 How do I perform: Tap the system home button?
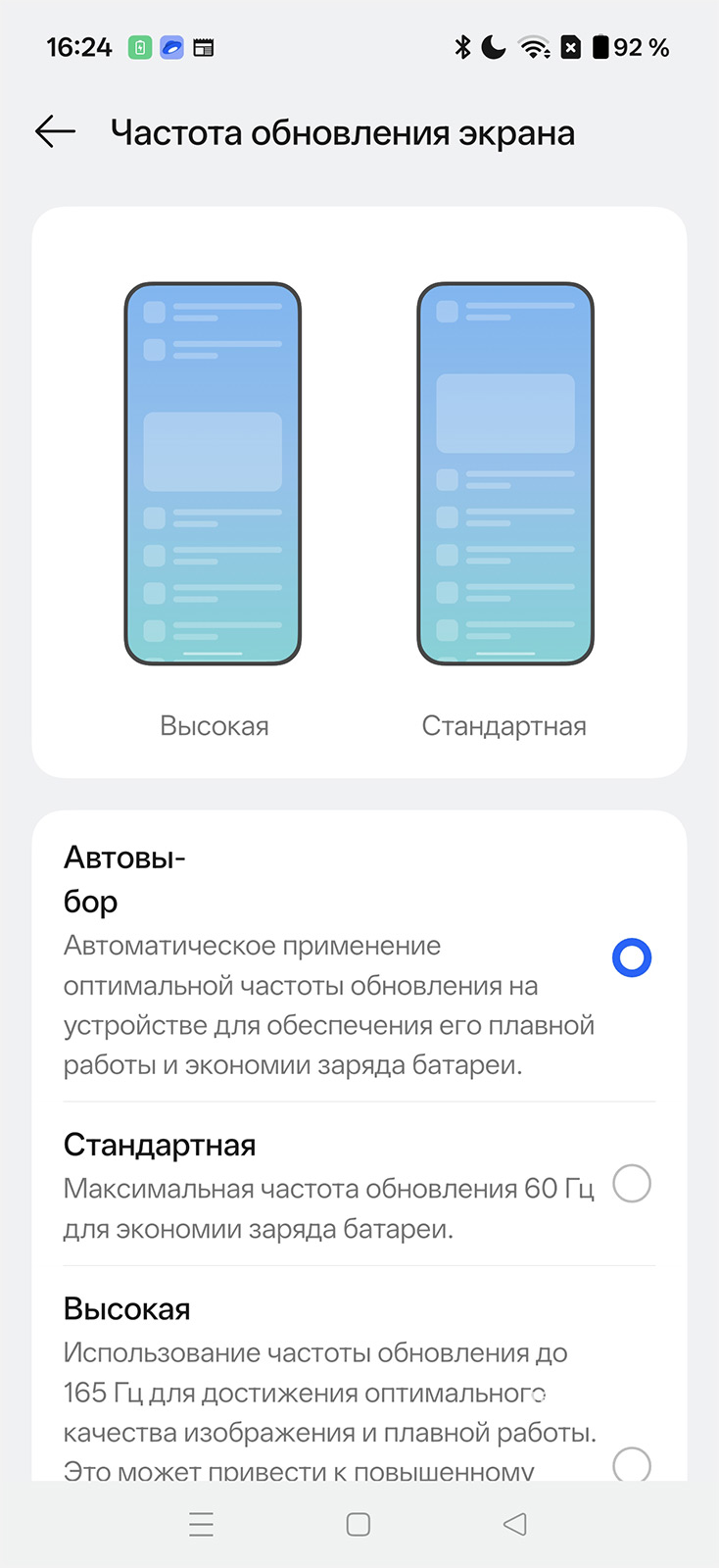coord(359,1524)
